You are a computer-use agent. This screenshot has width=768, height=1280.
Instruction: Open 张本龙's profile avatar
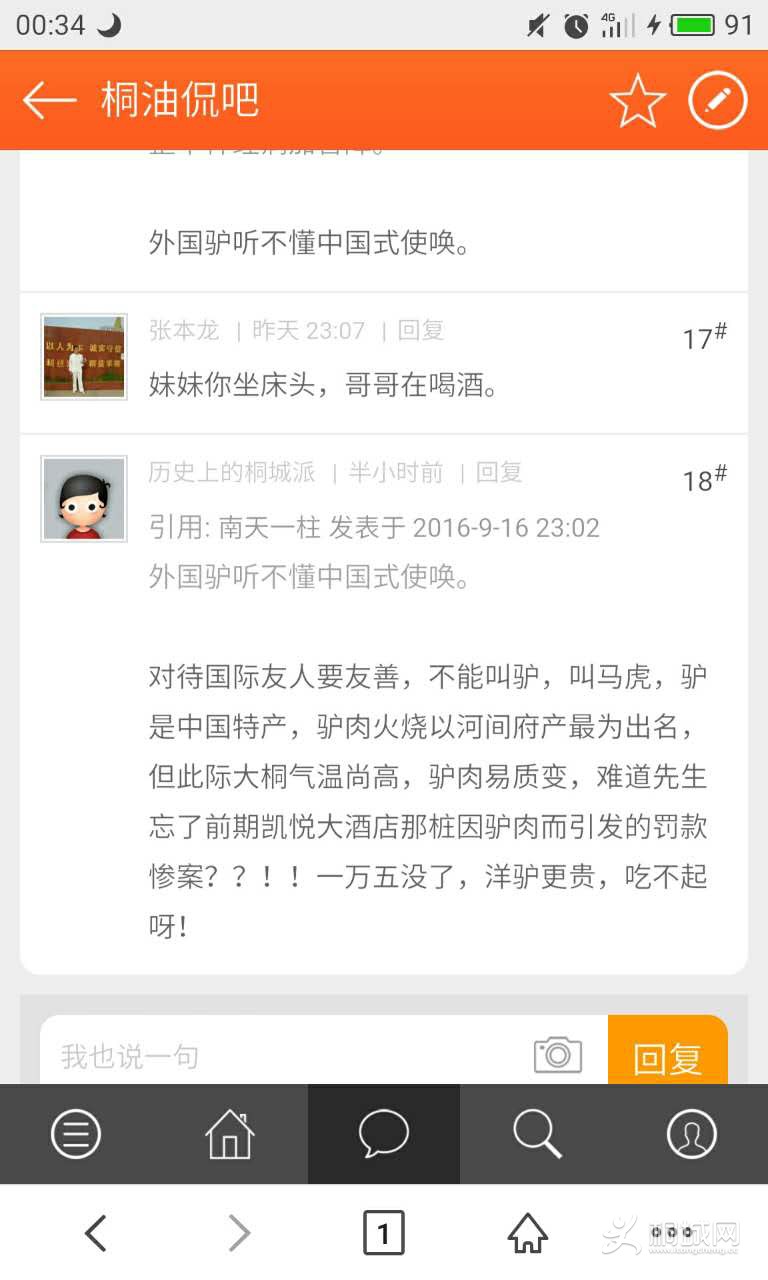tap(84, 357)
